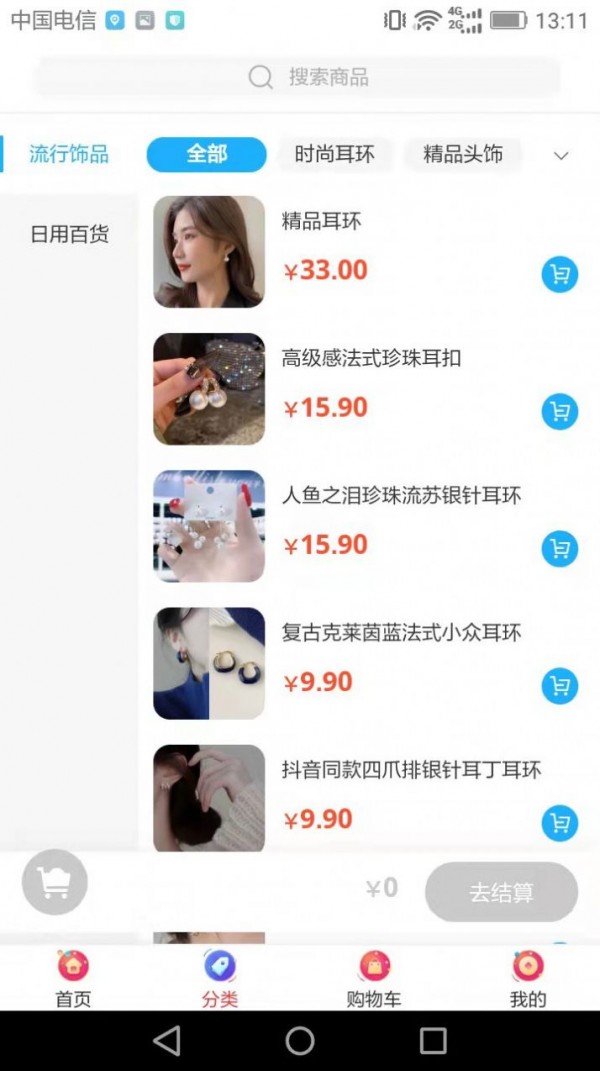Switch to the 购物车 tab
Screen dimensions: 600x1071
click(x=374, y=978)
